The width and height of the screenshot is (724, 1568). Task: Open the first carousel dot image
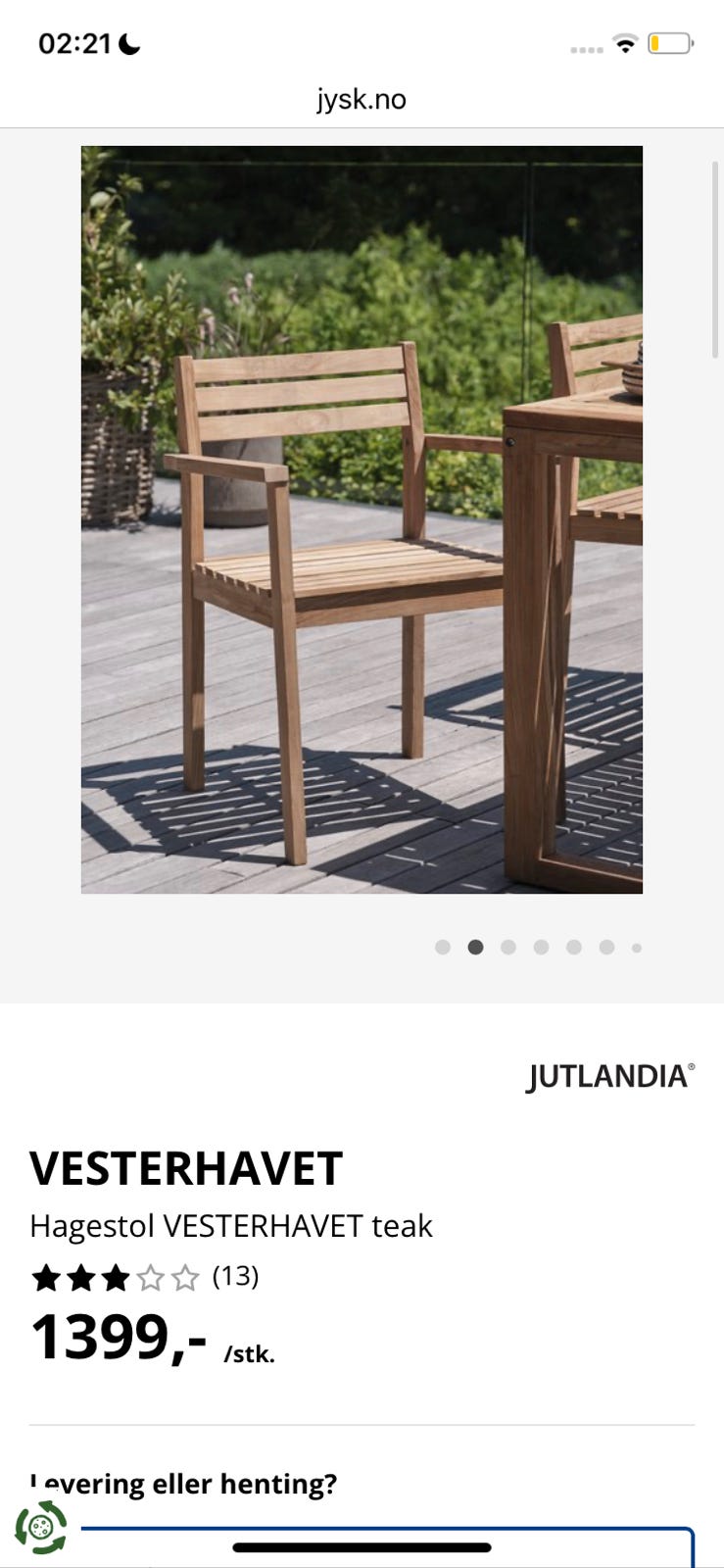444,948
